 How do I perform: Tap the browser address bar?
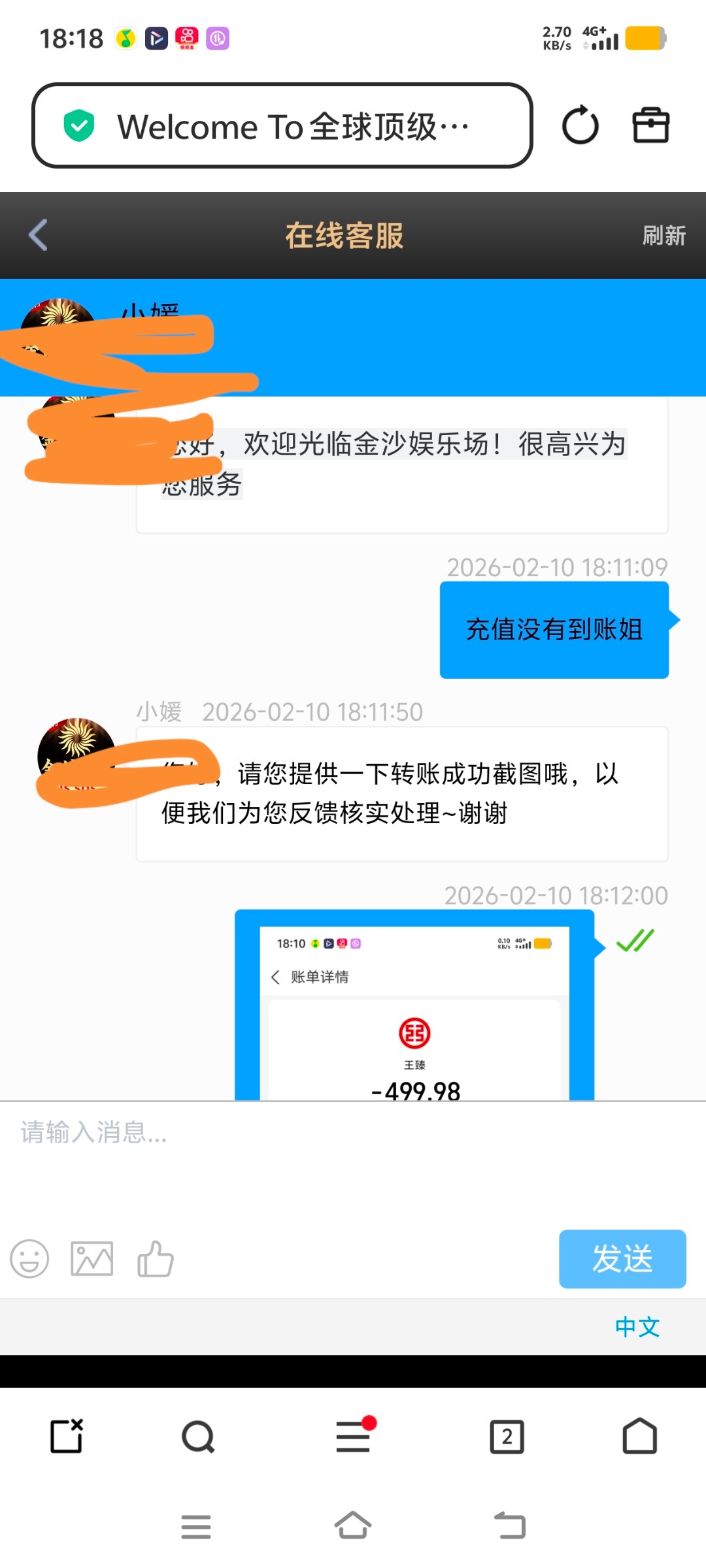pos(281,125)
